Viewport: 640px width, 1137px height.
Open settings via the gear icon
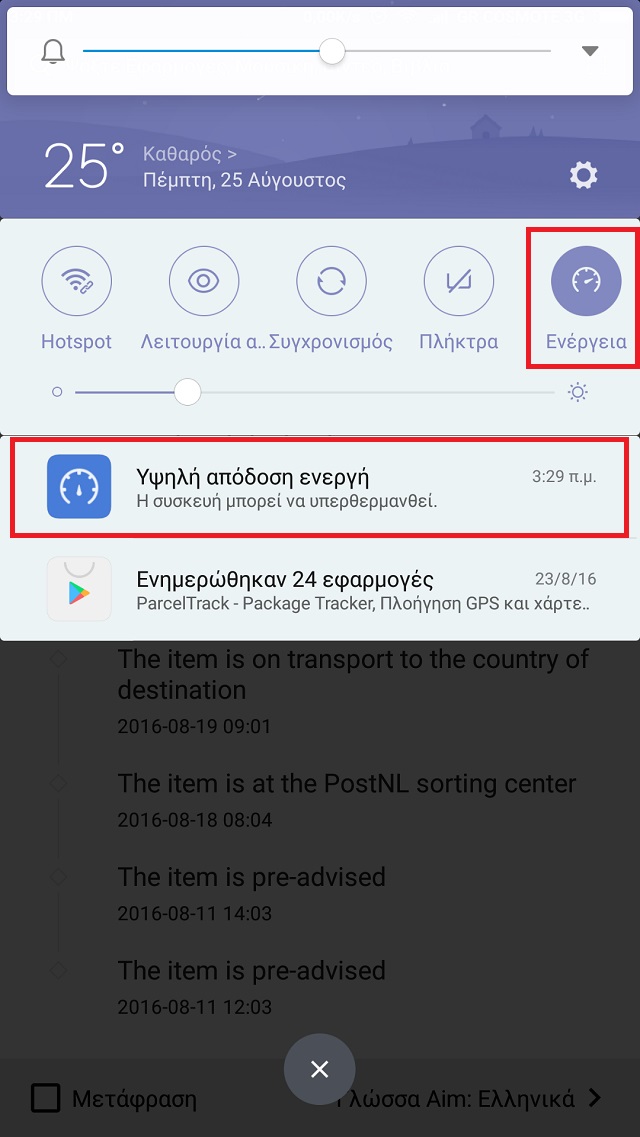point(583,175)
